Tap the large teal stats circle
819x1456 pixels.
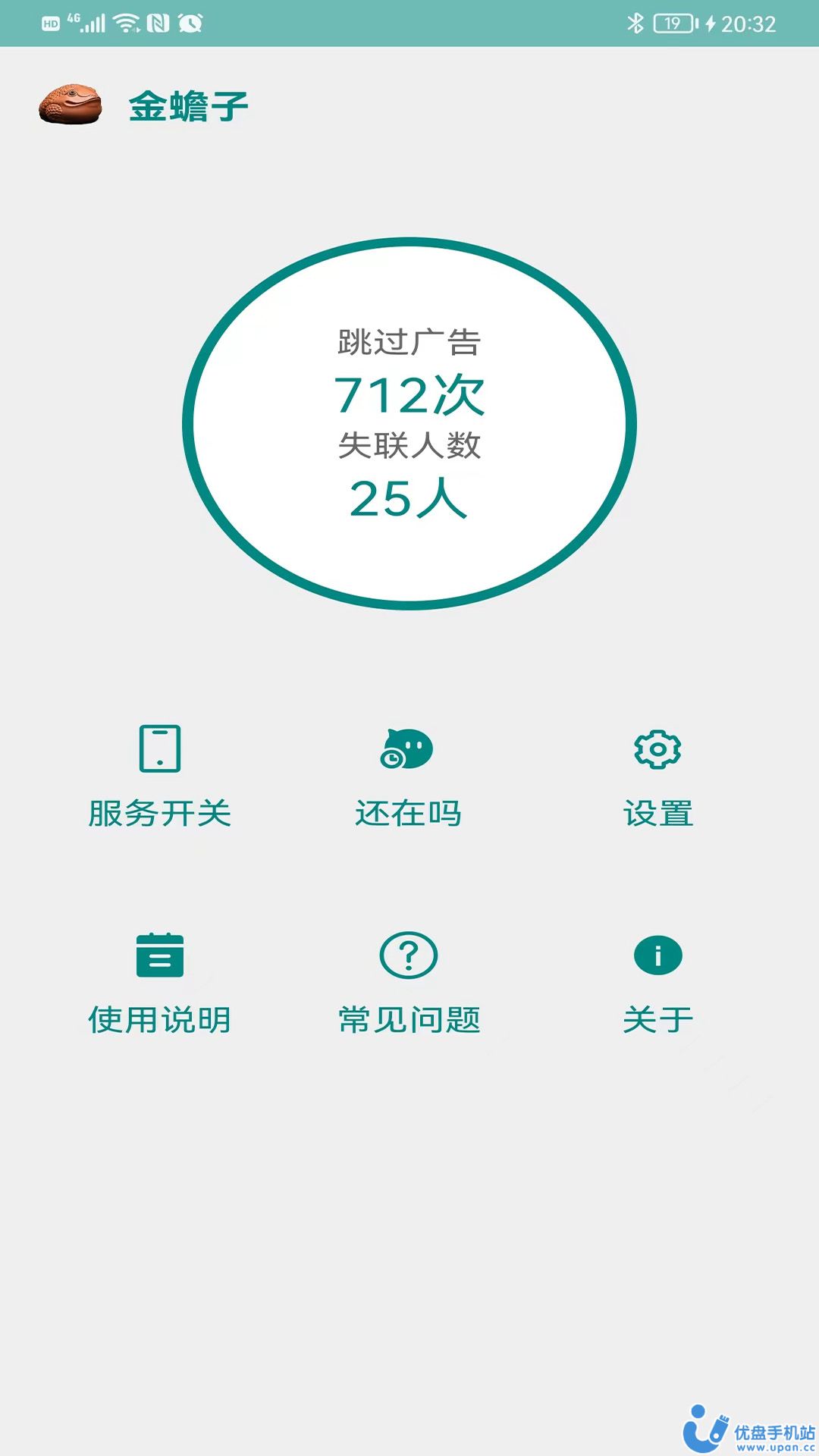(x=409, y=421)
